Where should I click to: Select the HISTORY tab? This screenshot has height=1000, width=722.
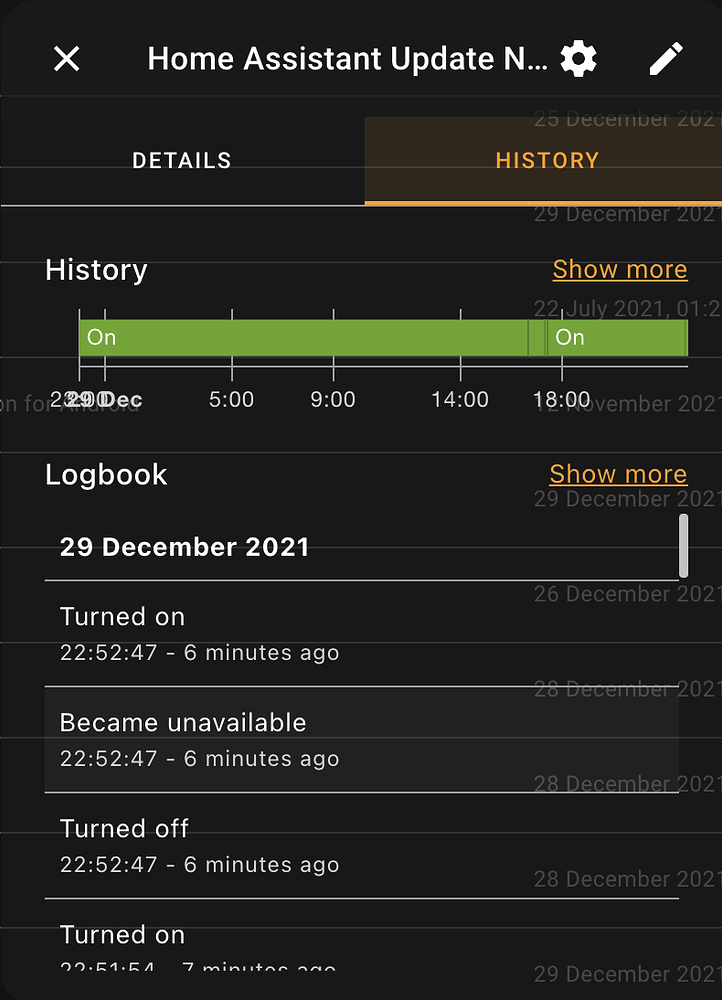click(x=547, y=160)
